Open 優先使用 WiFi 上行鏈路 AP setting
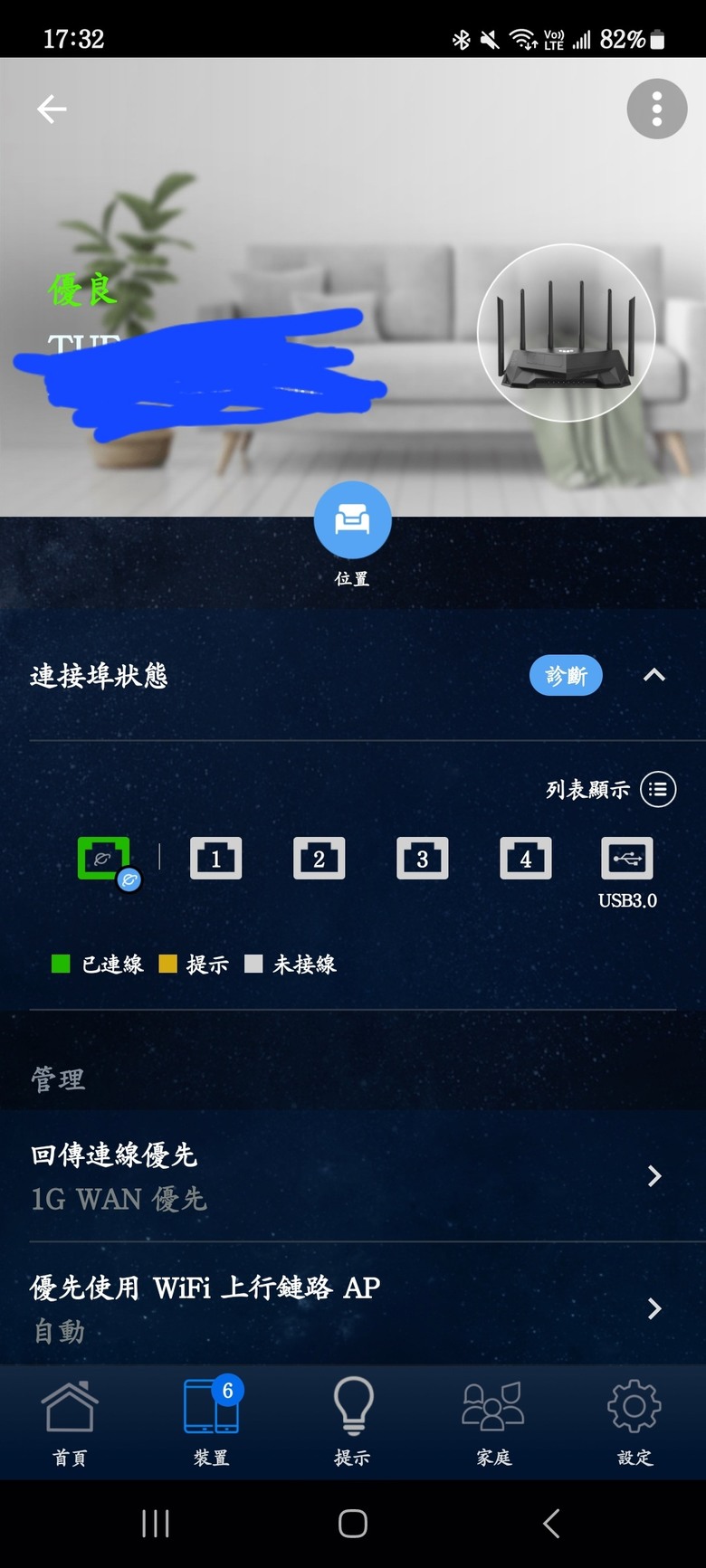This screenshot has height=1568, width=706. 352,1308
